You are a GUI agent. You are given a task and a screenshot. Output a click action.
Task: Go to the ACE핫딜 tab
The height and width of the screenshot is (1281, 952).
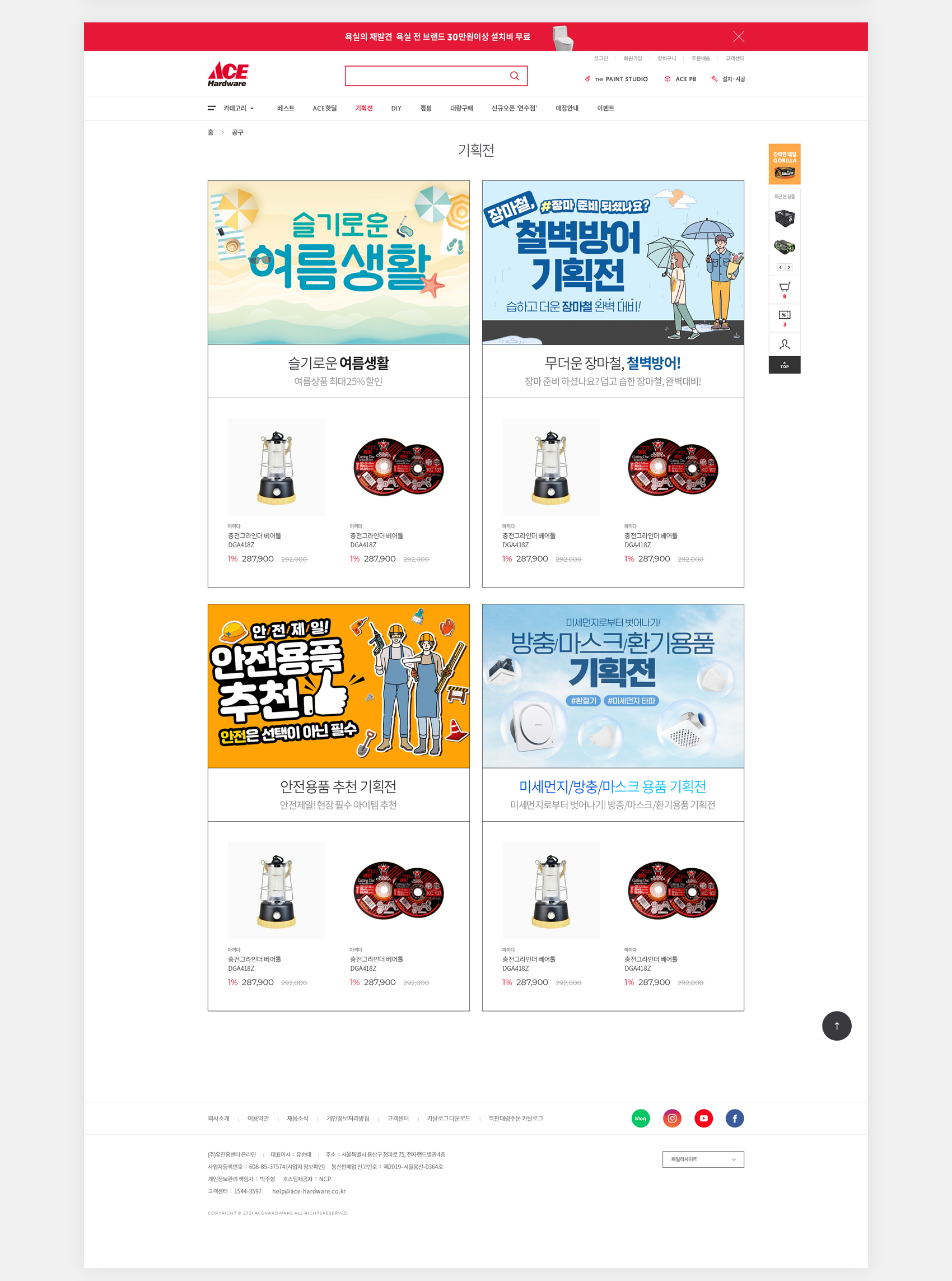coord(324,108)
